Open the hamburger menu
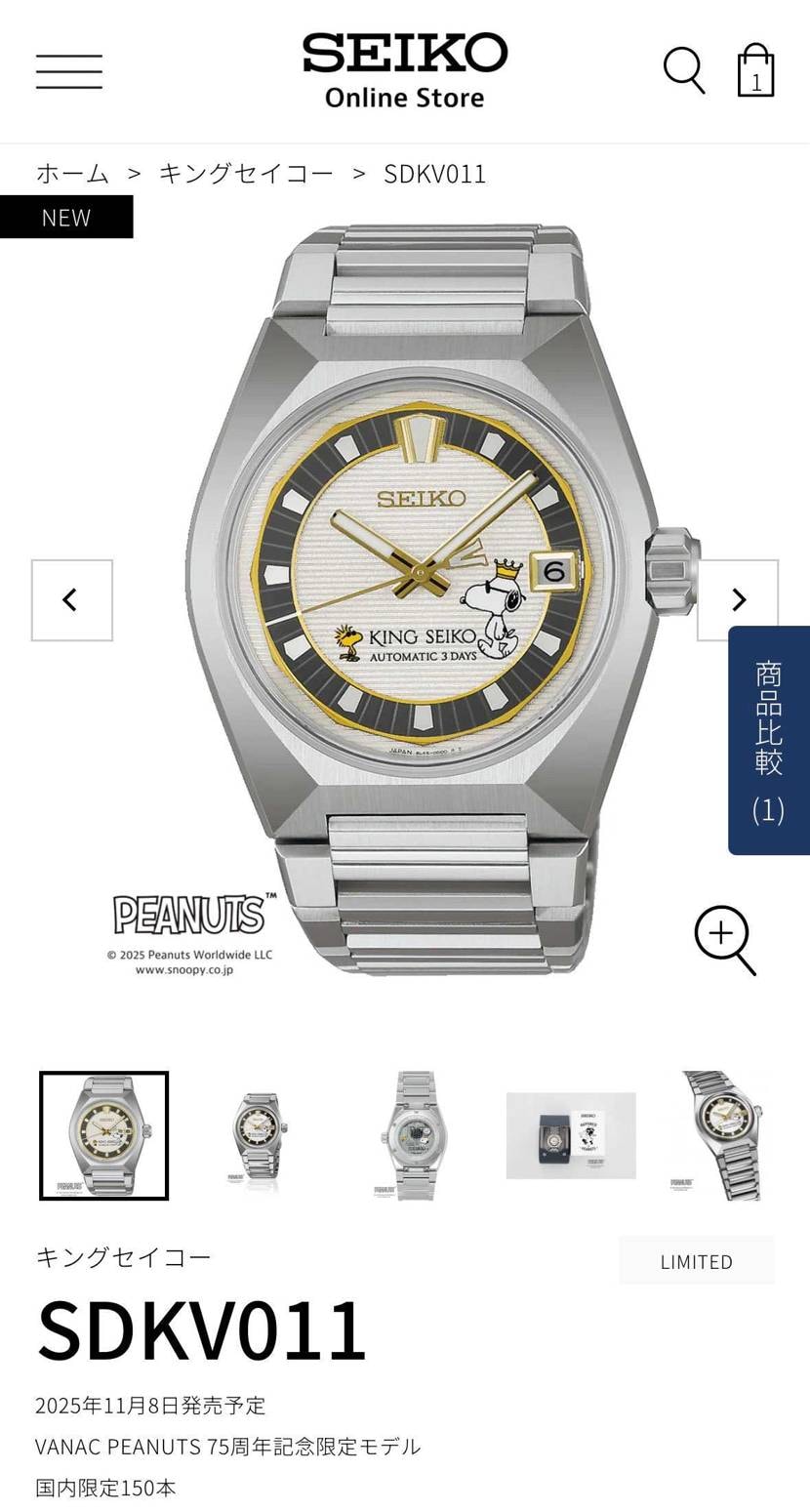This screenshot has width=810, height=1512. (x=69, y=71)
